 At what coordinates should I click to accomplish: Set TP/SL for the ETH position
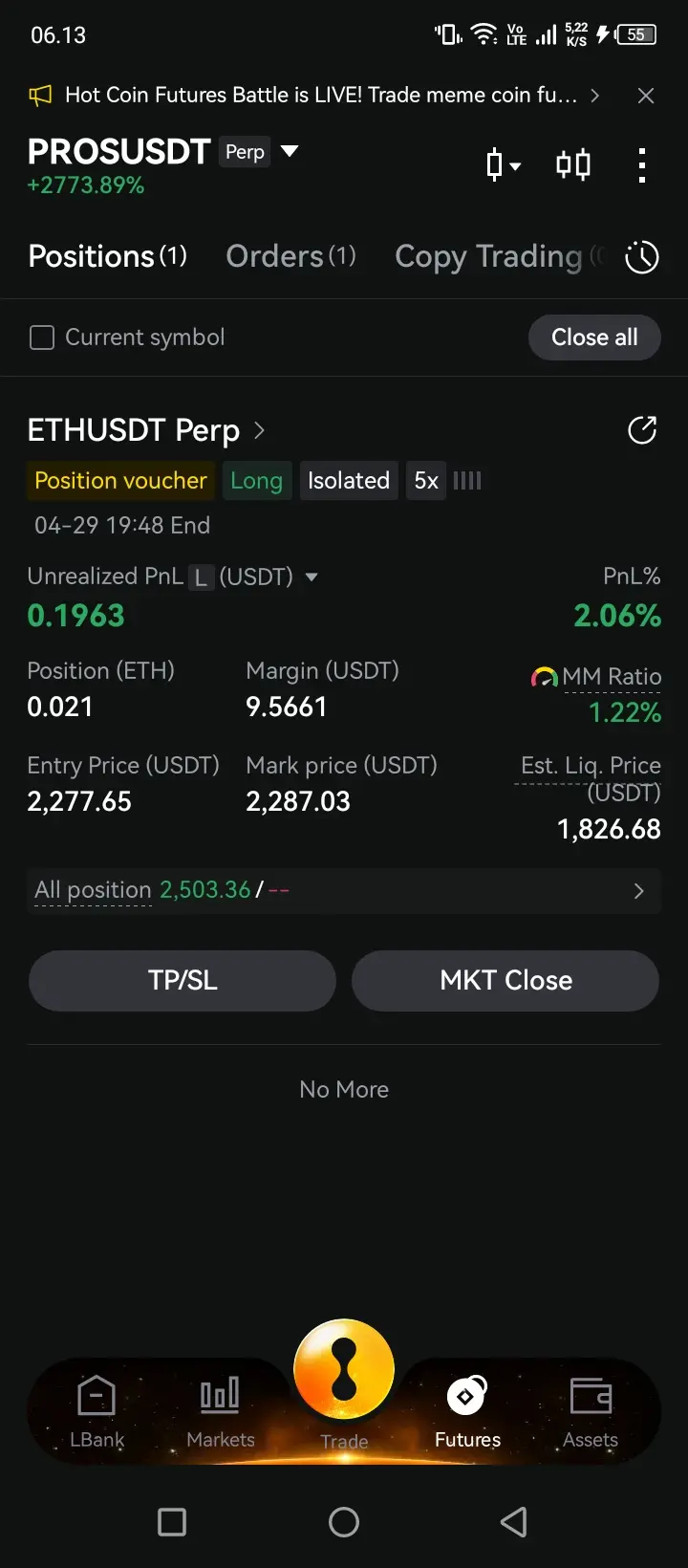click(183, 980)
